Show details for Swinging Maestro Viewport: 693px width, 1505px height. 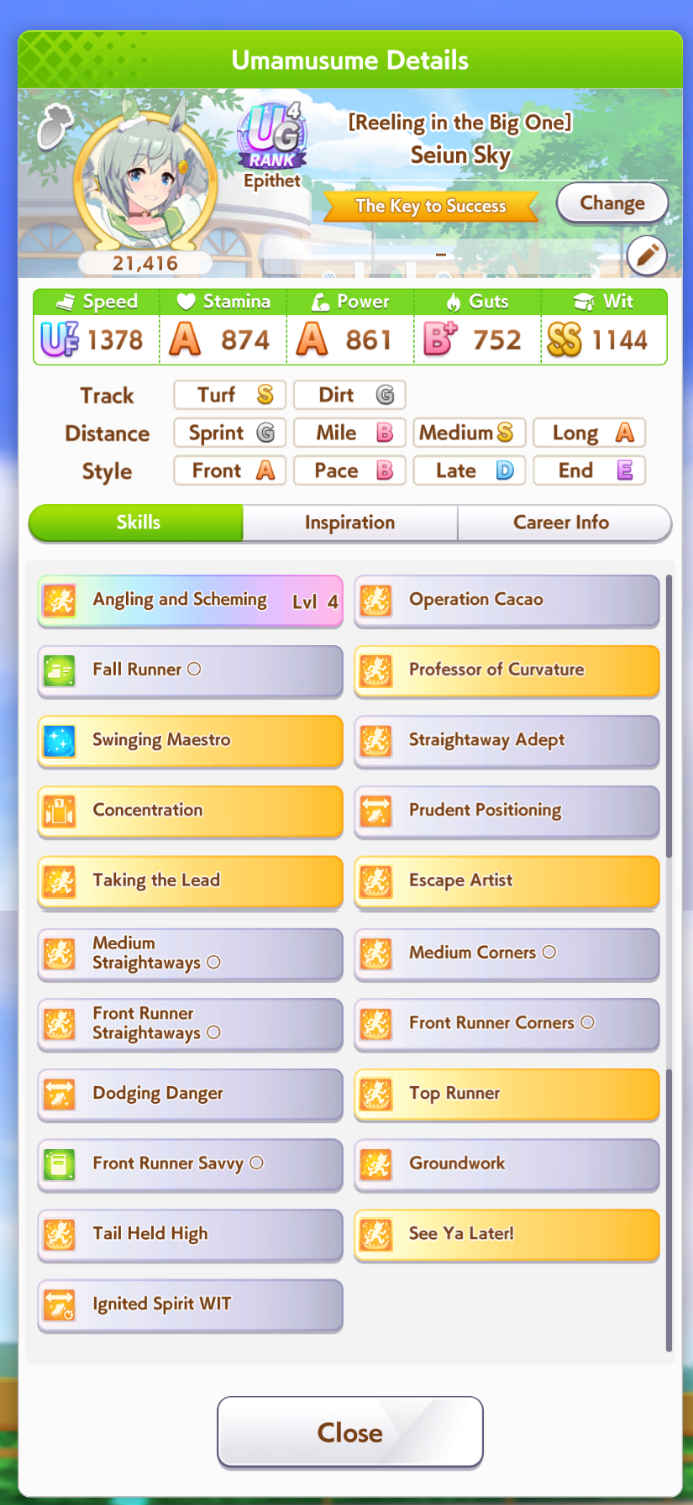[x=190, y=740]
